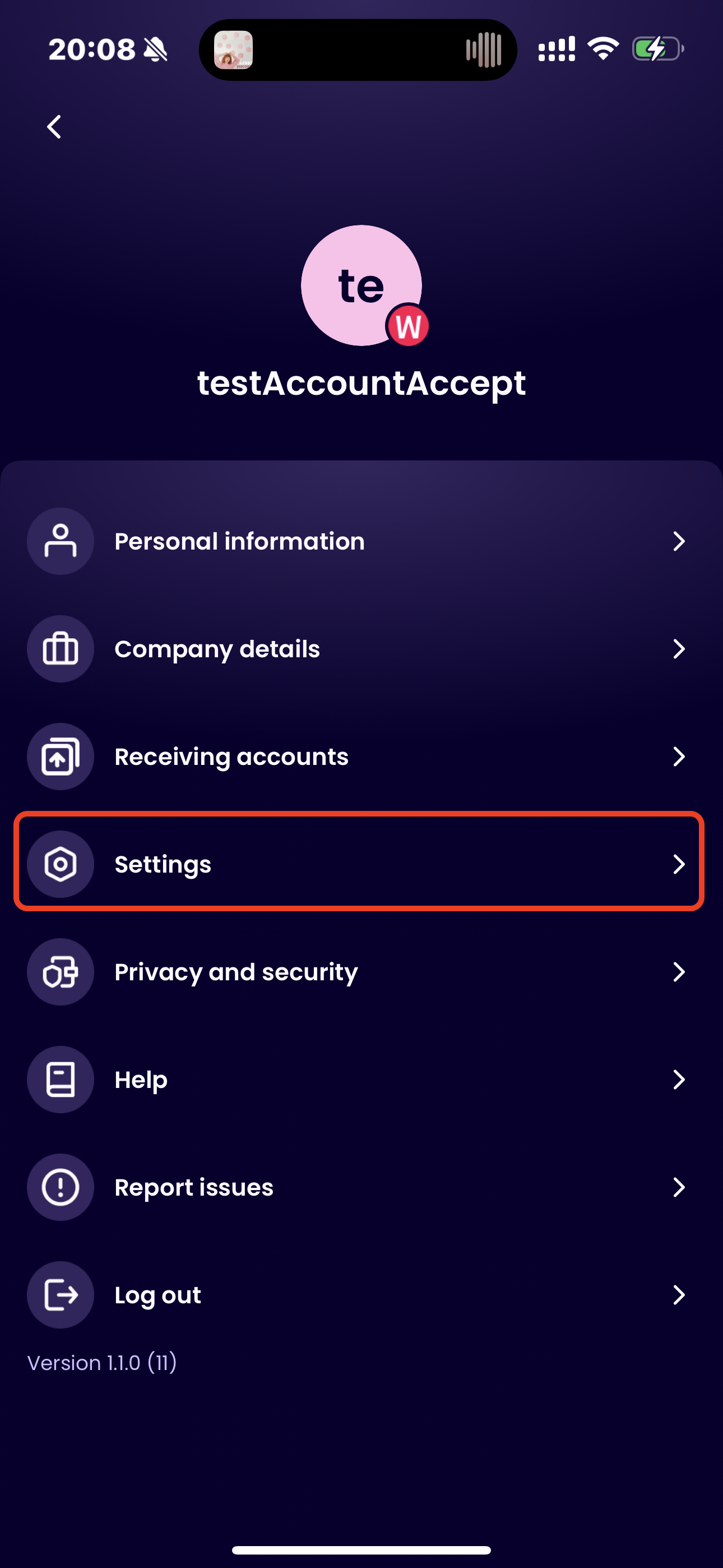Open Privacy and security
The width and height of the screenshot is (723, 1568).
359,971
